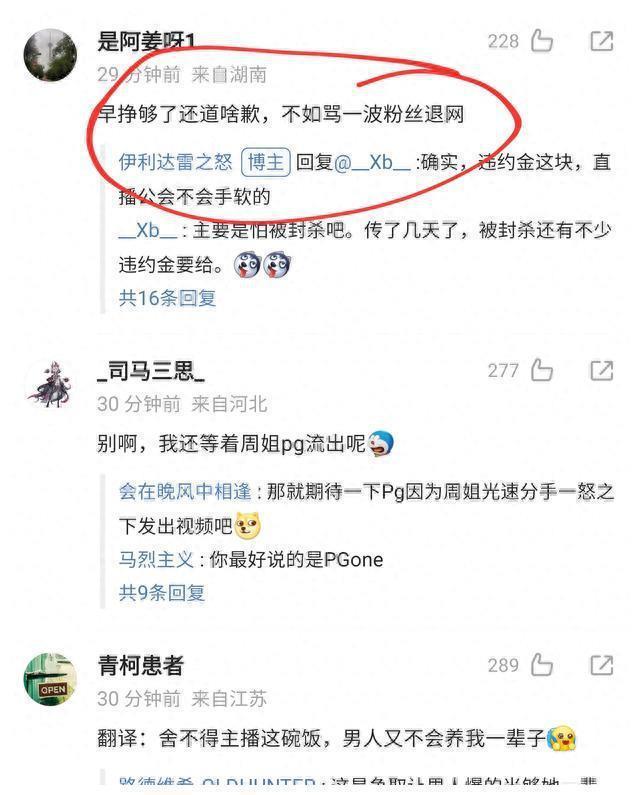
Task: Expand all 9 replies (共9条回复)
Action: [x=161, y=592]
